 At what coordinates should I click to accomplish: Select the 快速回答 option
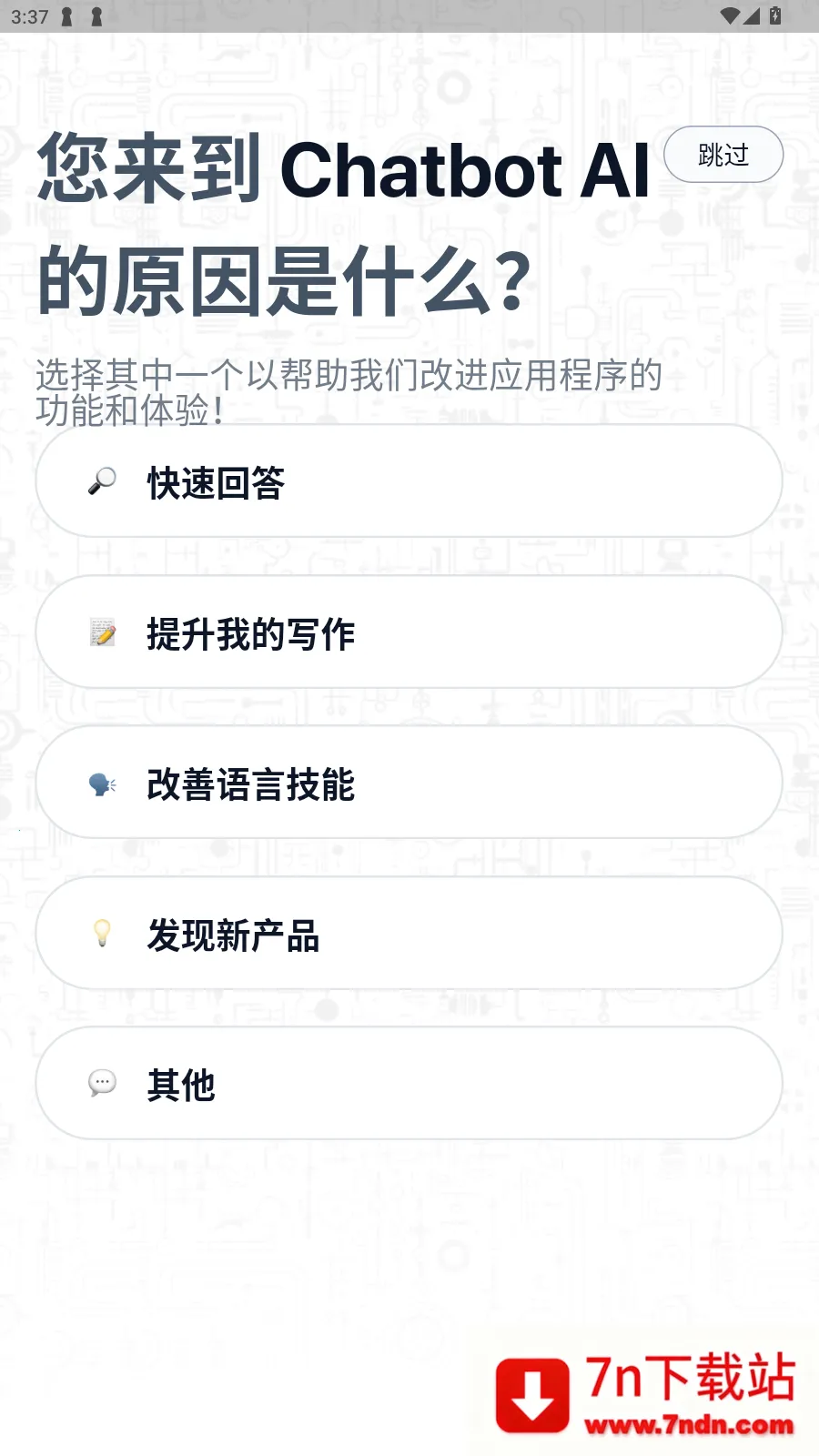pyautogui.click(x=408, y=481)
